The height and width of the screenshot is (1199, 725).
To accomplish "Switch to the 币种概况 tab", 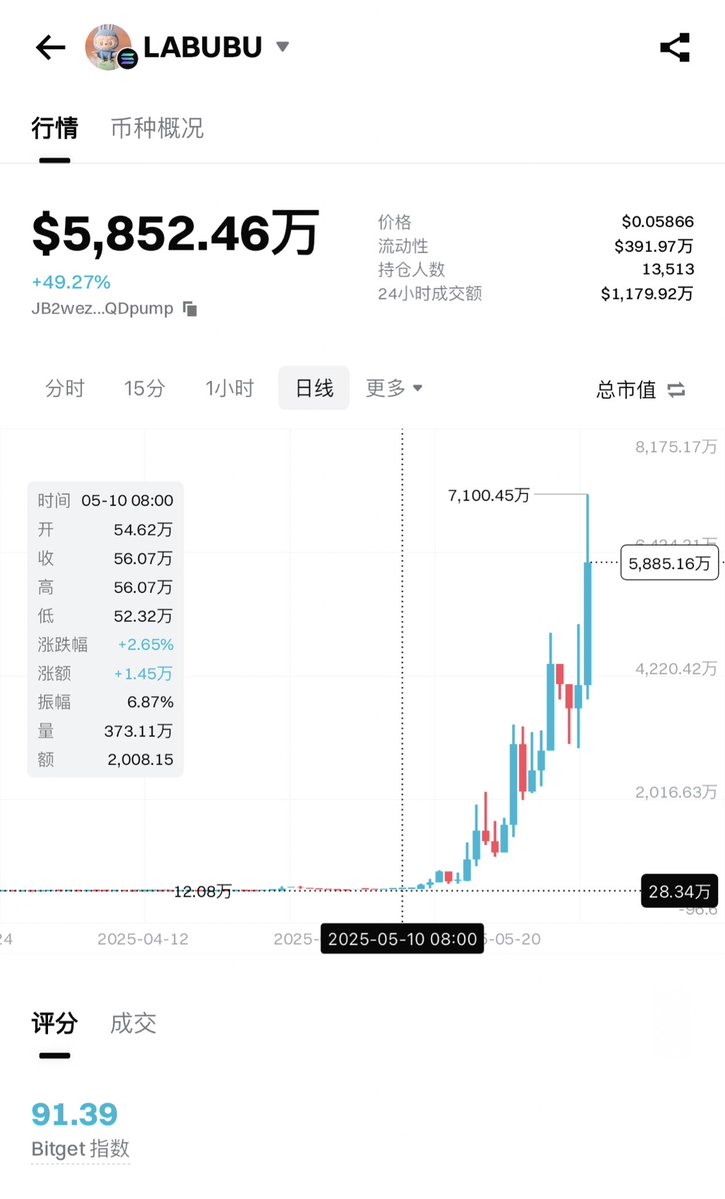I will 158,128.
